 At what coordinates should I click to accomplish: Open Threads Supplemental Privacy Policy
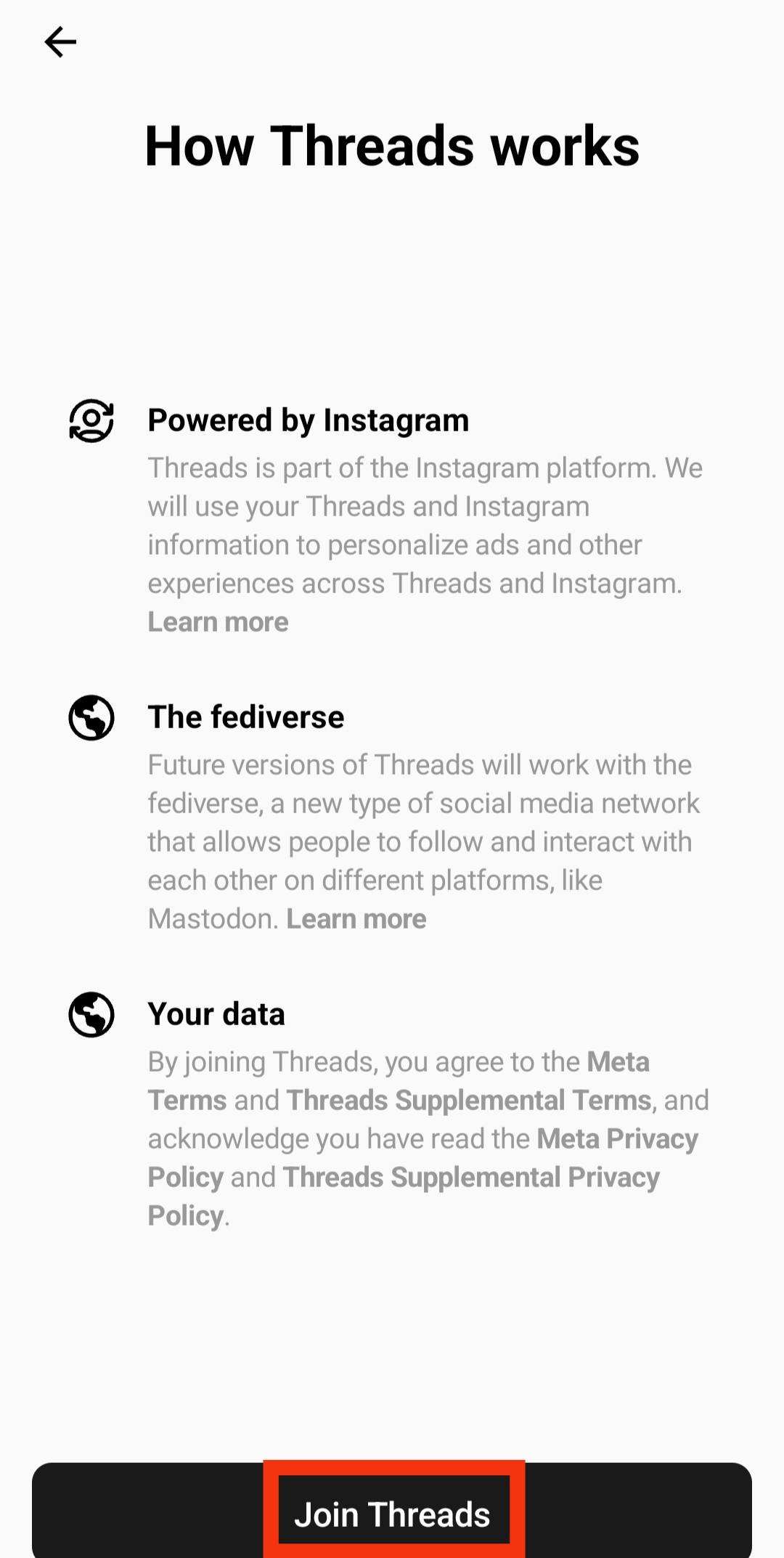[470, 1178]
